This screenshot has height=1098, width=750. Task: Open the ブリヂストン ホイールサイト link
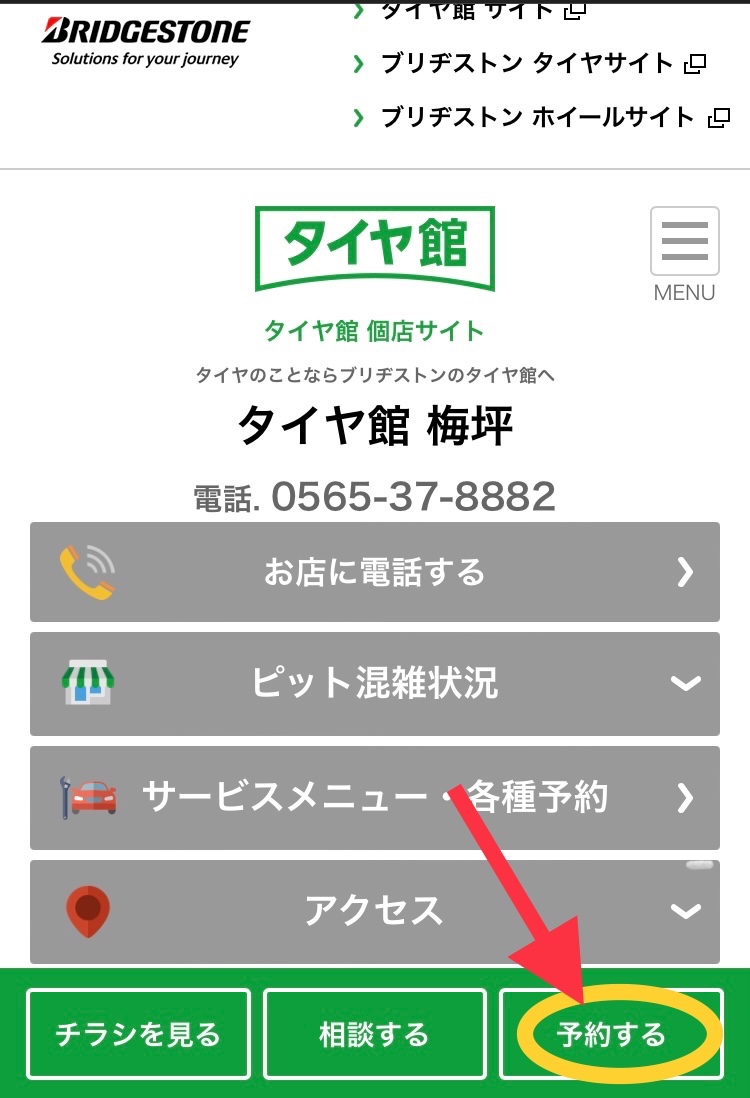(538, 117)
